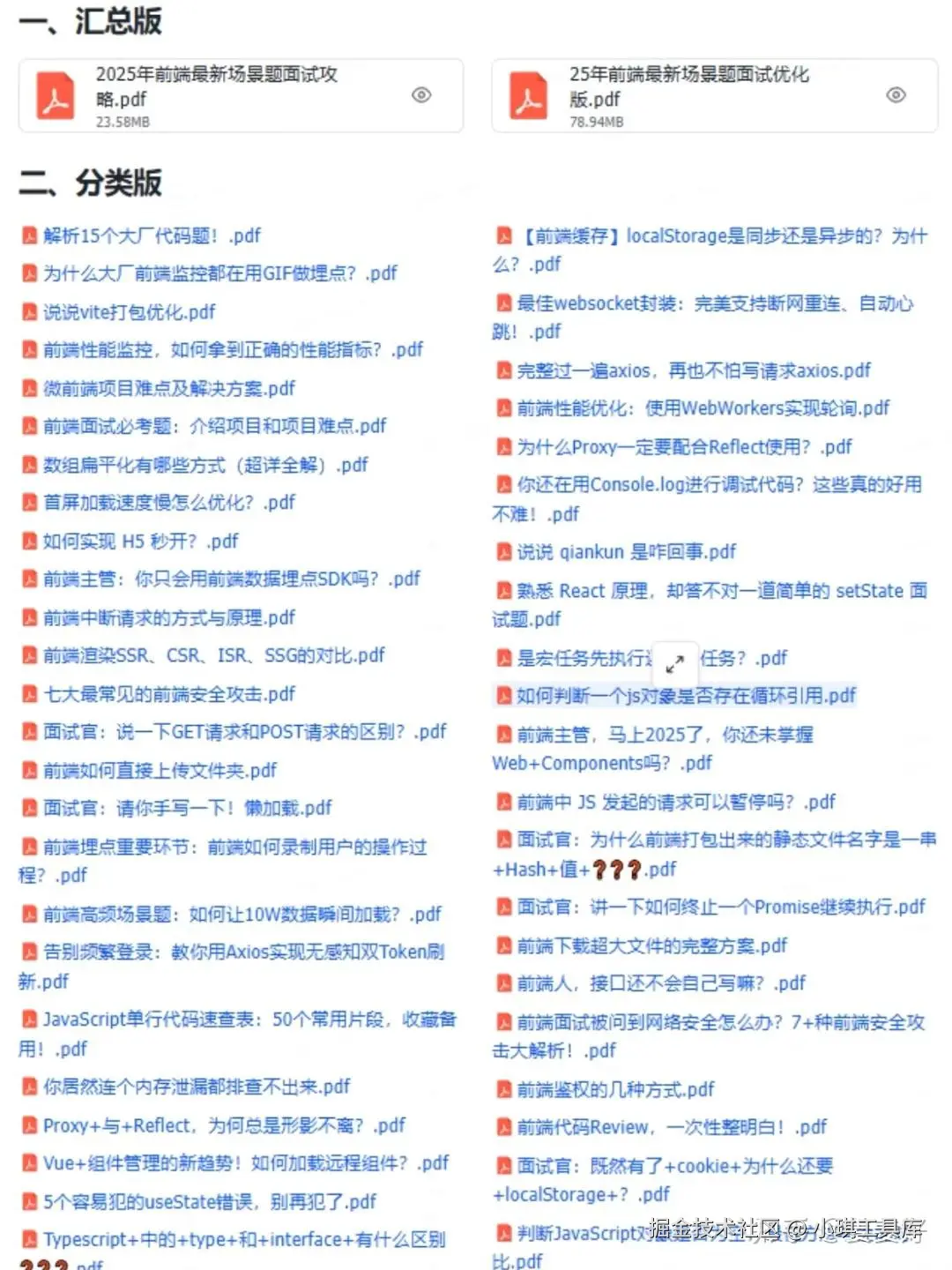Open 前端如何直接上传文件夹.pdf
The image size is (952, 1270).
tap(160, 771)
